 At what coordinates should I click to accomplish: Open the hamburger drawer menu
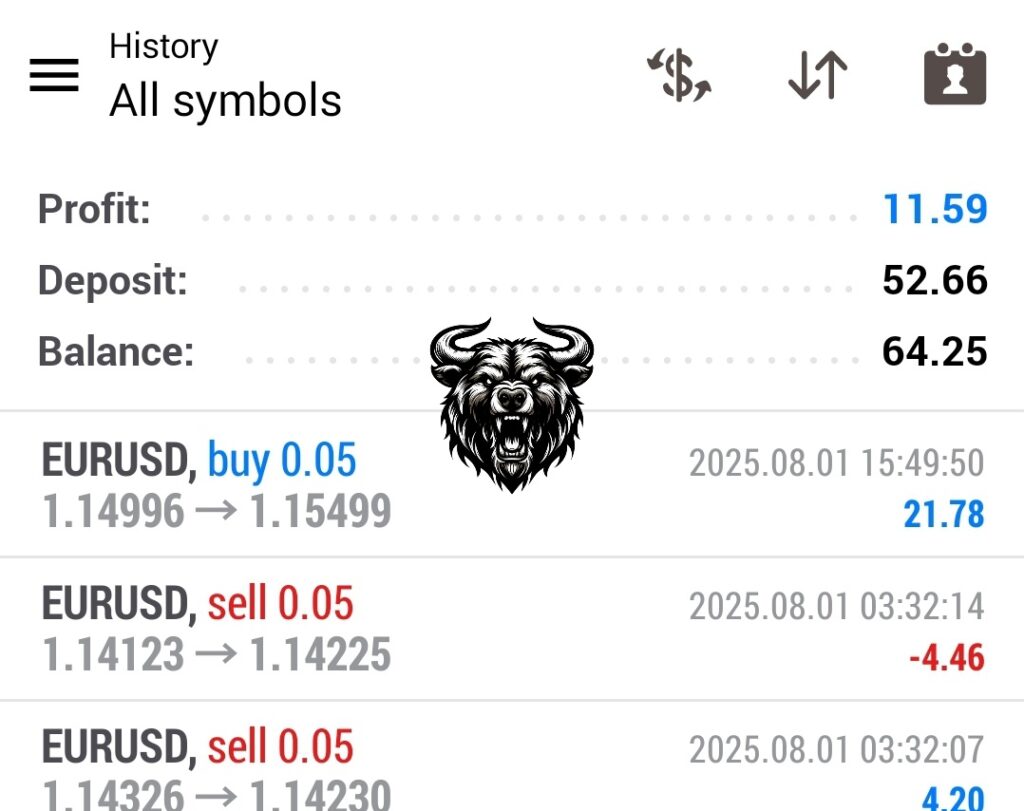point(54,75)
